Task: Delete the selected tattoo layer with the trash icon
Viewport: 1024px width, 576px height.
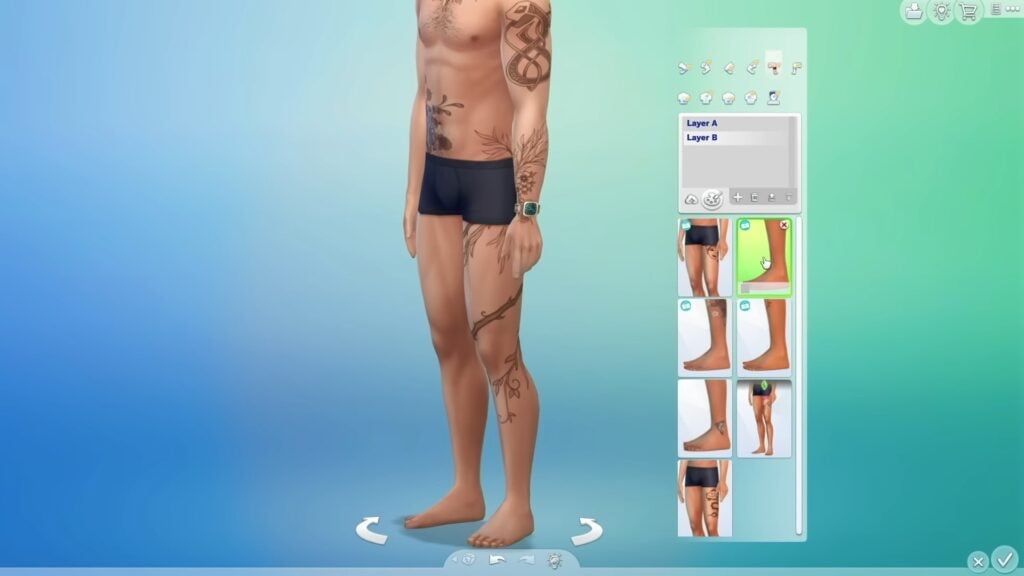Action: (789, 197)
